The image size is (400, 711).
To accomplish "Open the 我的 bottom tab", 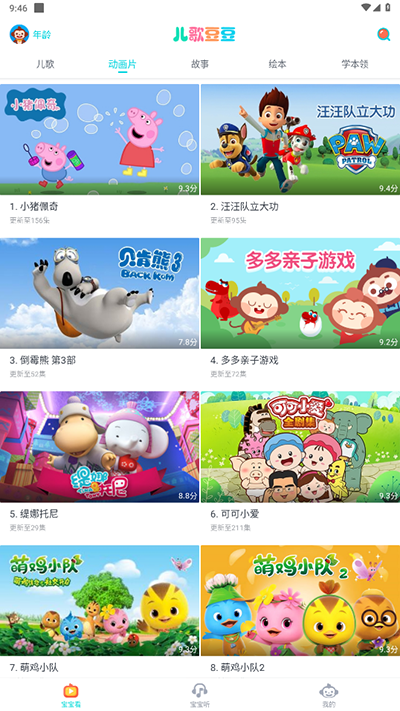I will point(329,695).
